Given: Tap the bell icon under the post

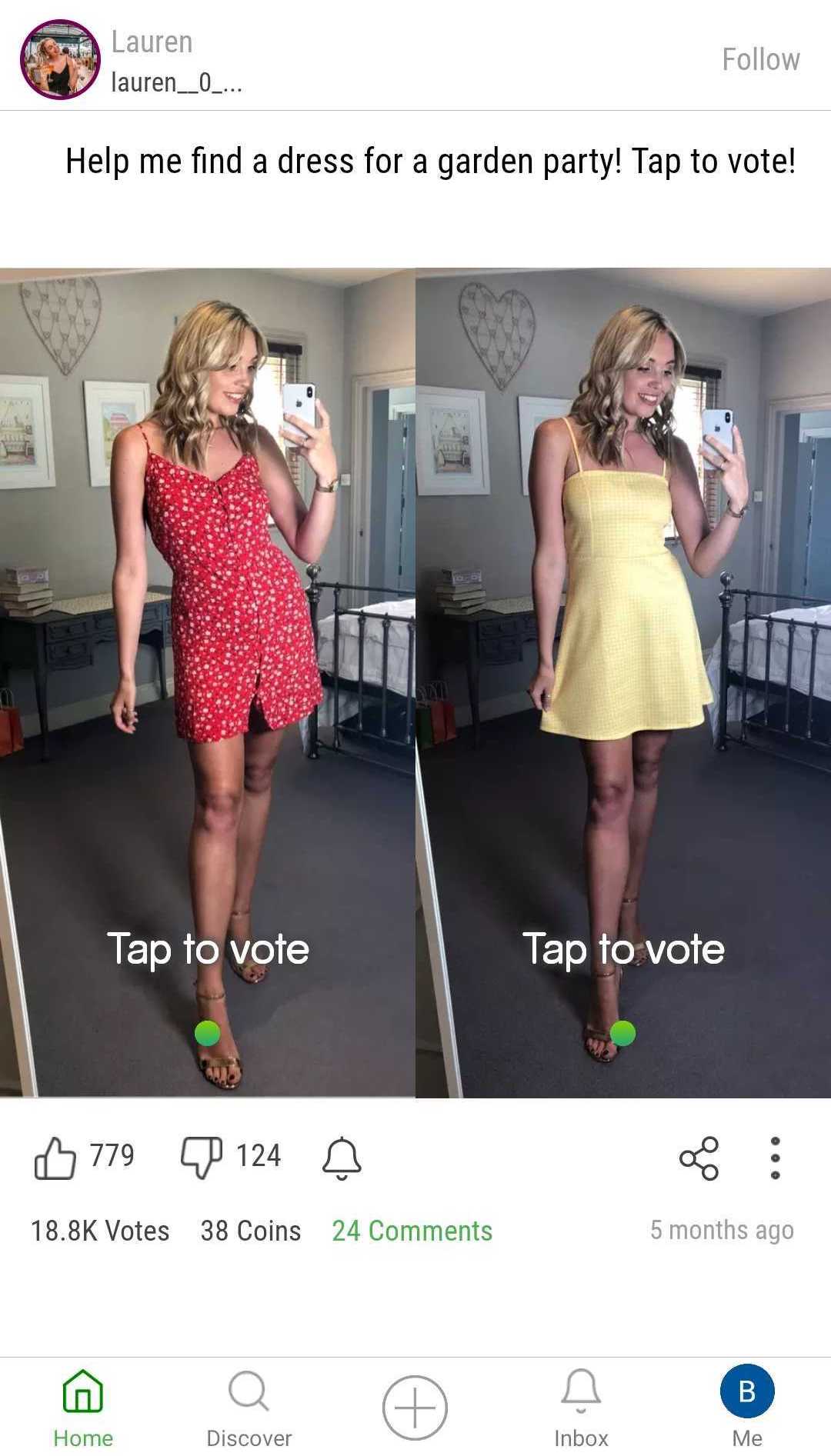Looking at the screenshot, I should (x=342, y=1158).
